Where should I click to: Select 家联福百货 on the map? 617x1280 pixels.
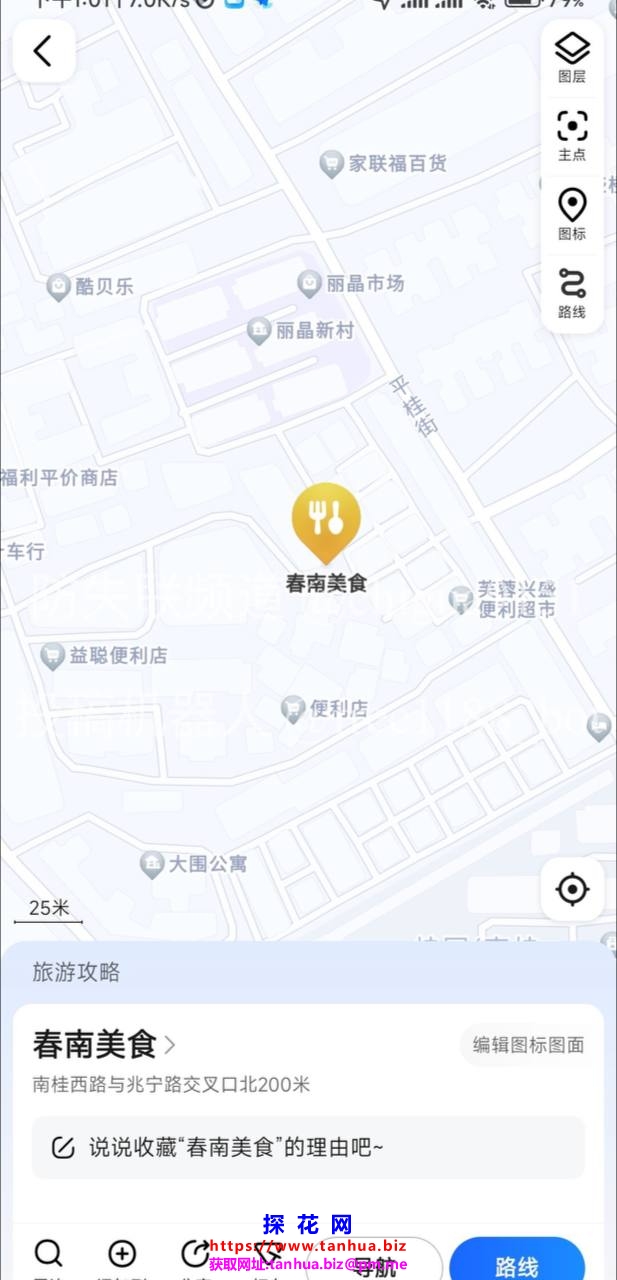coord(384,164)
